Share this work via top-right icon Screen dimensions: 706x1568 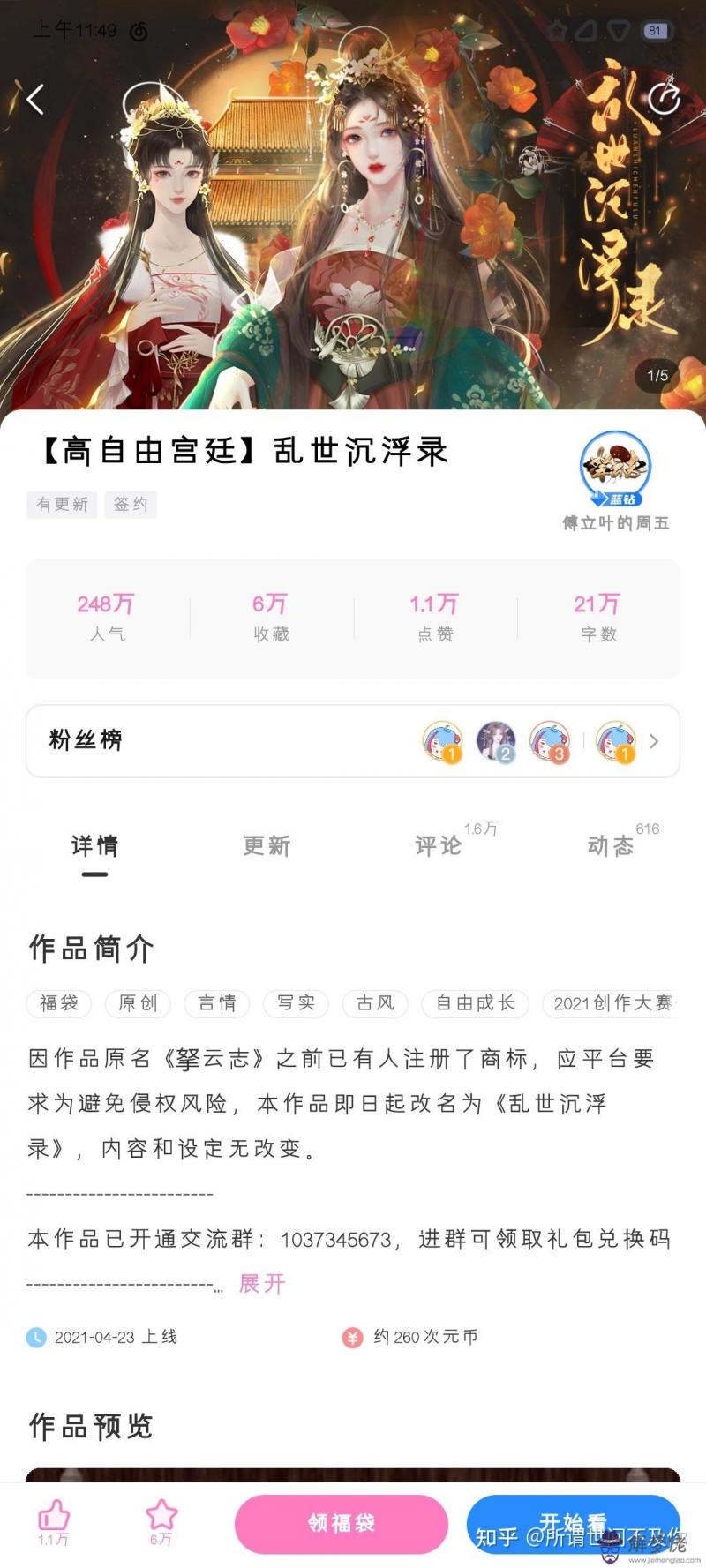click(664, 98)
